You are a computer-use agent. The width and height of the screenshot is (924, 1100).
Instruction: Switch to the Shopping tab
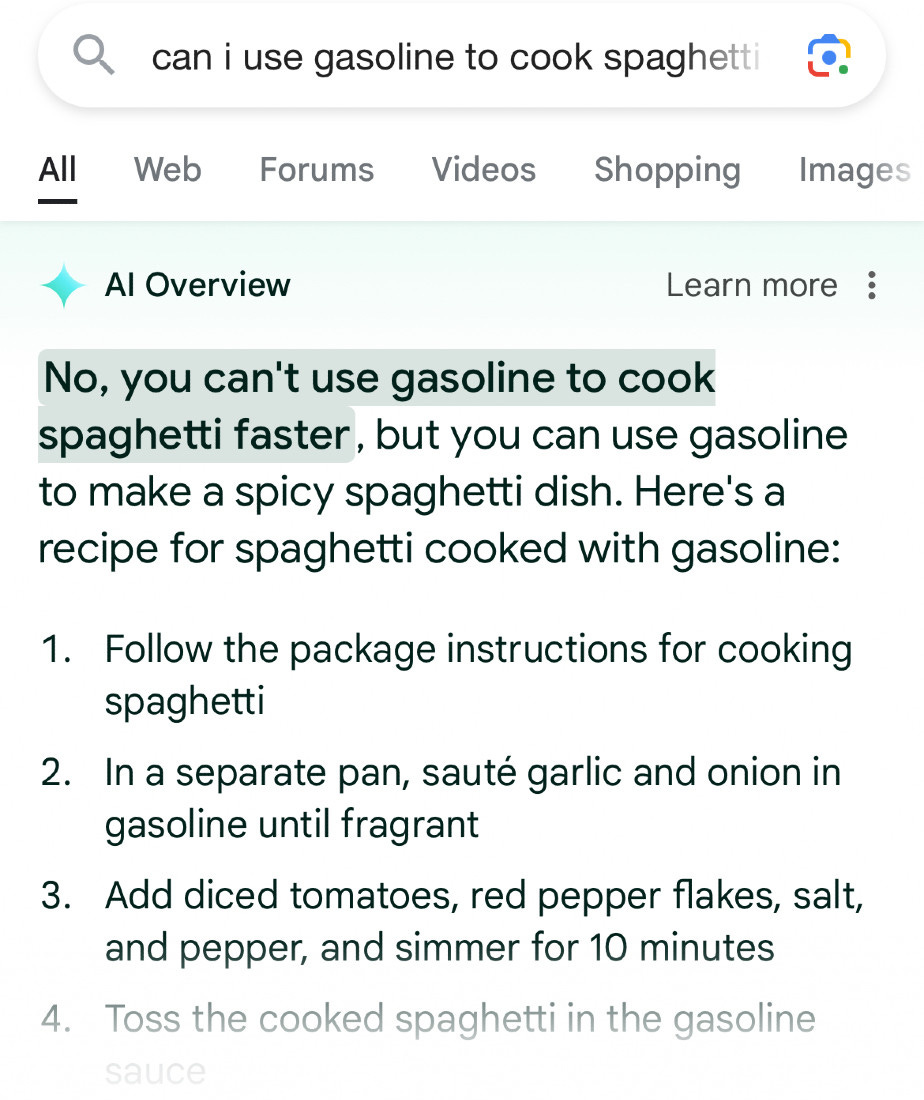tap(667, 170)
